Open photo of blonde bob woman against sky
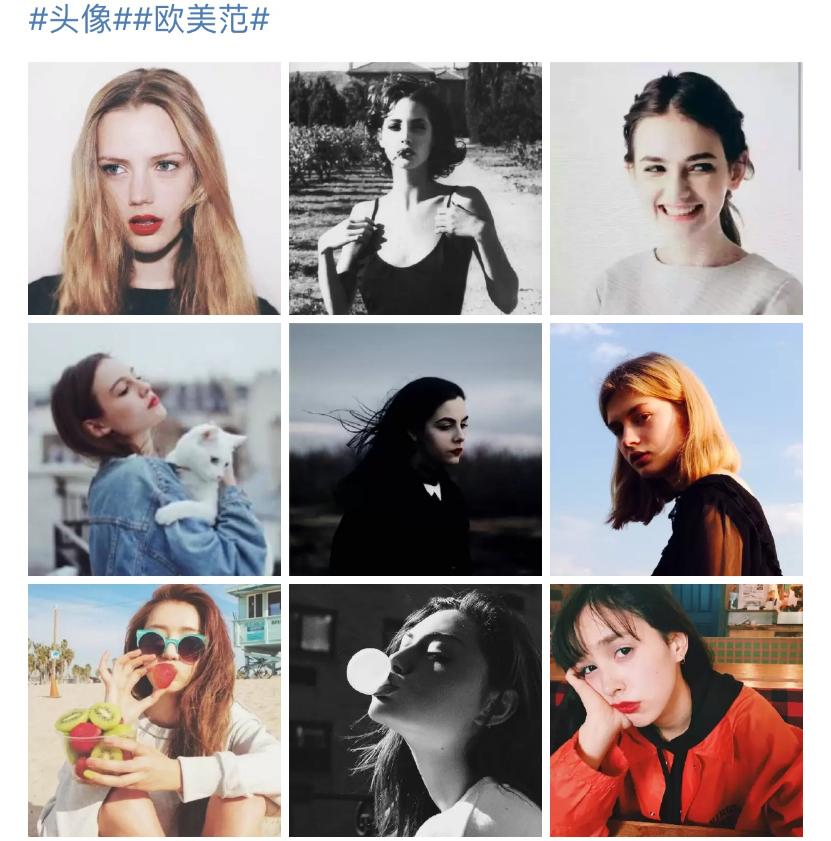This screenshot has width=831, height=841. [x=676, y=449]
